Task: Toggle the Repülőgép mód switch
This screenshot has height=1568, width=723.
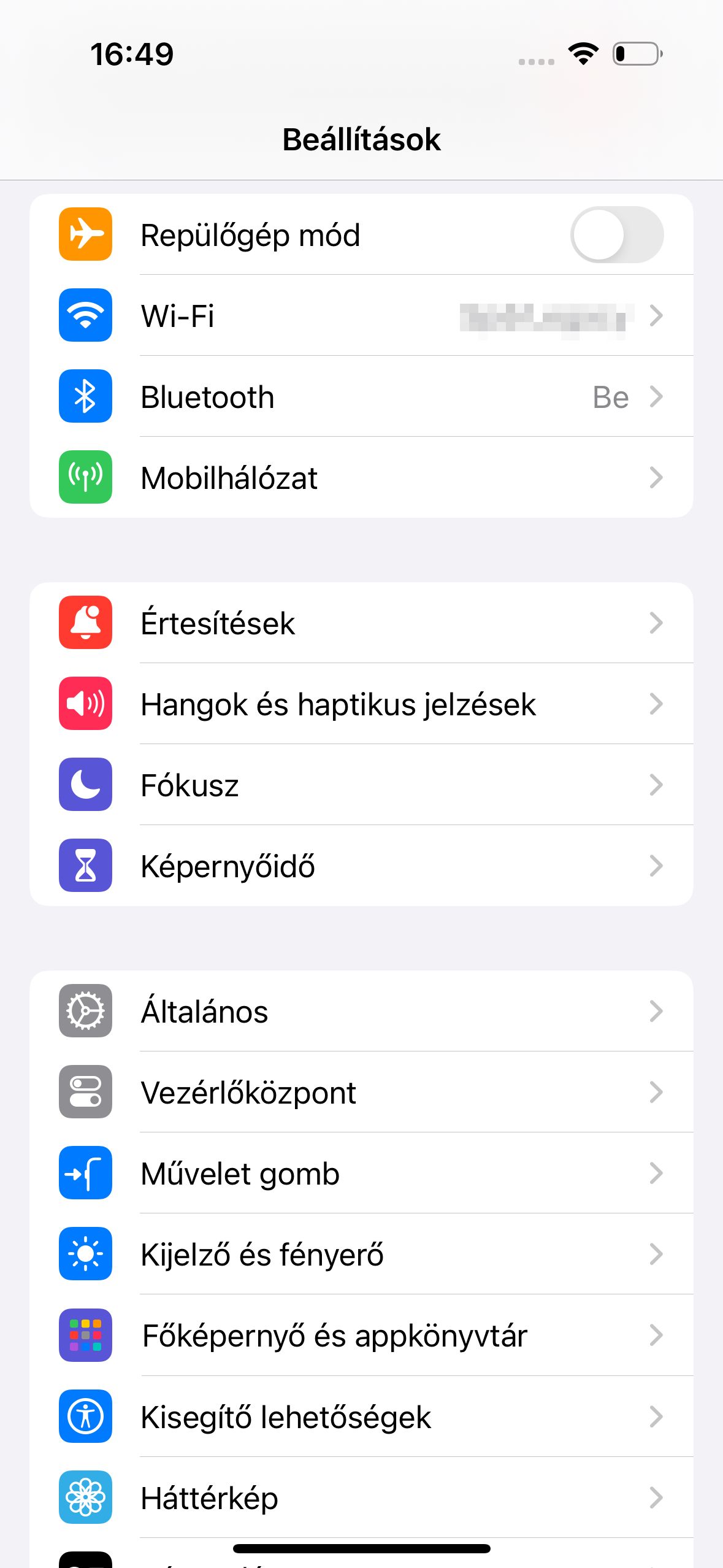Action: (x=616, y=234)
